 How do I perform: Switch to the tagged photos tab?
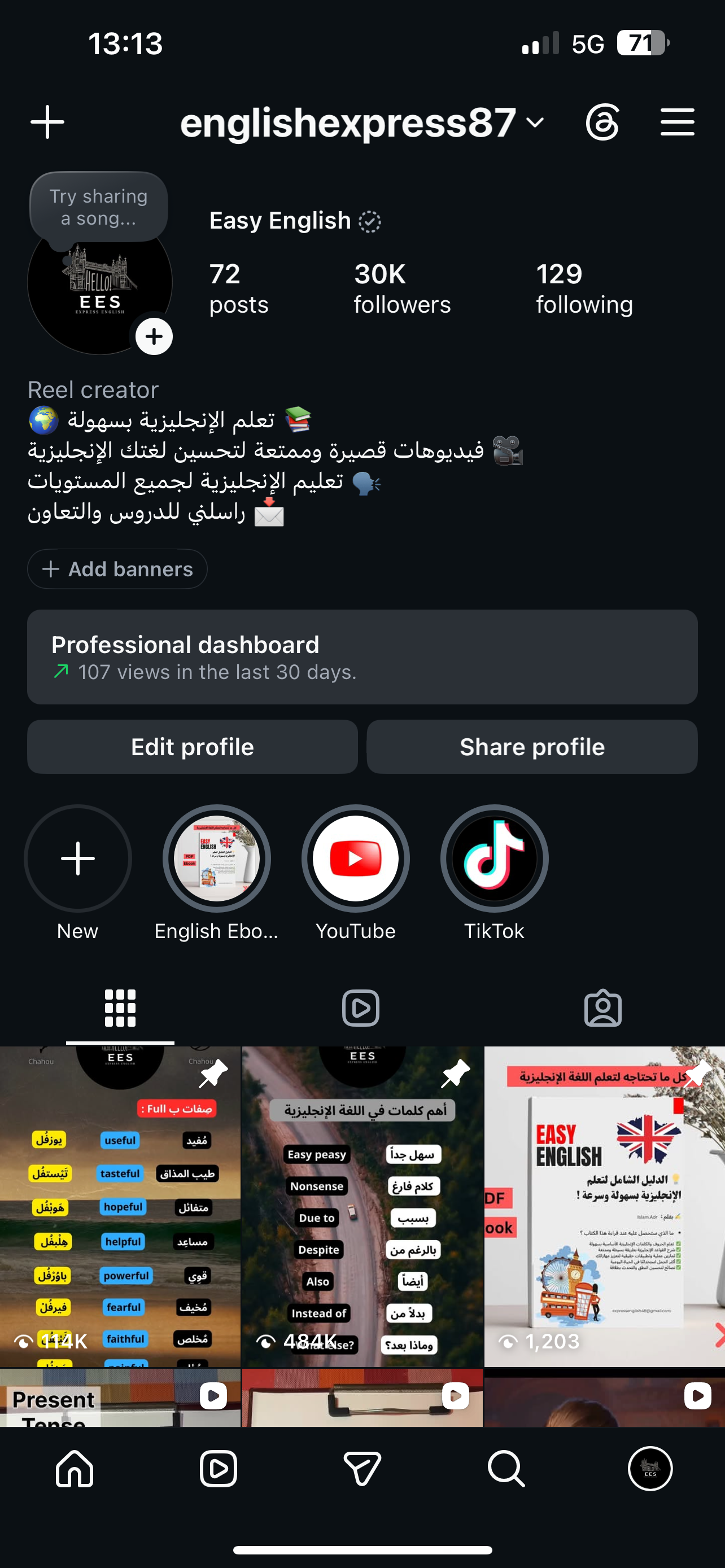pyautogui.click(x=602, y=1008)
